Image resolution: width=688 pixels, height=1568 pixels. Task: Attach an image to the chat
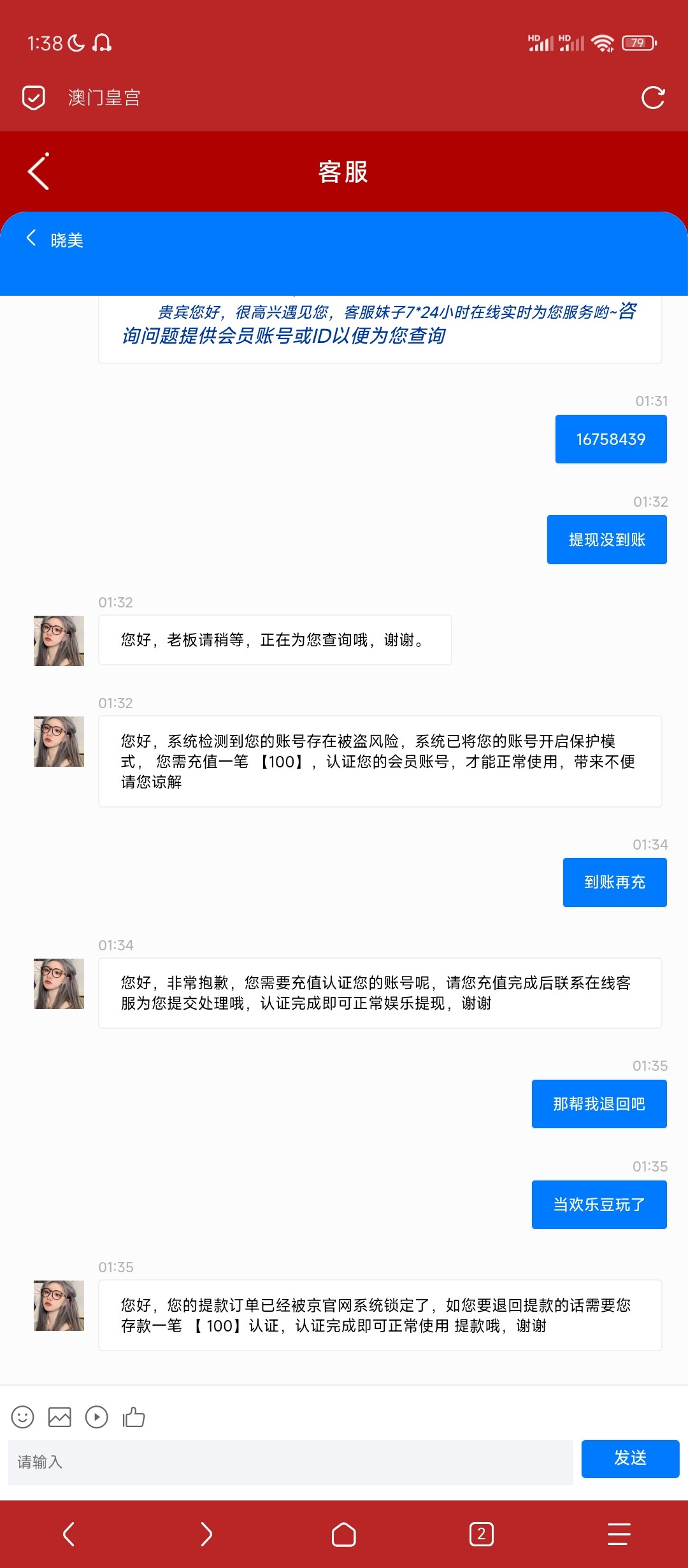[x=60, y=1417]
